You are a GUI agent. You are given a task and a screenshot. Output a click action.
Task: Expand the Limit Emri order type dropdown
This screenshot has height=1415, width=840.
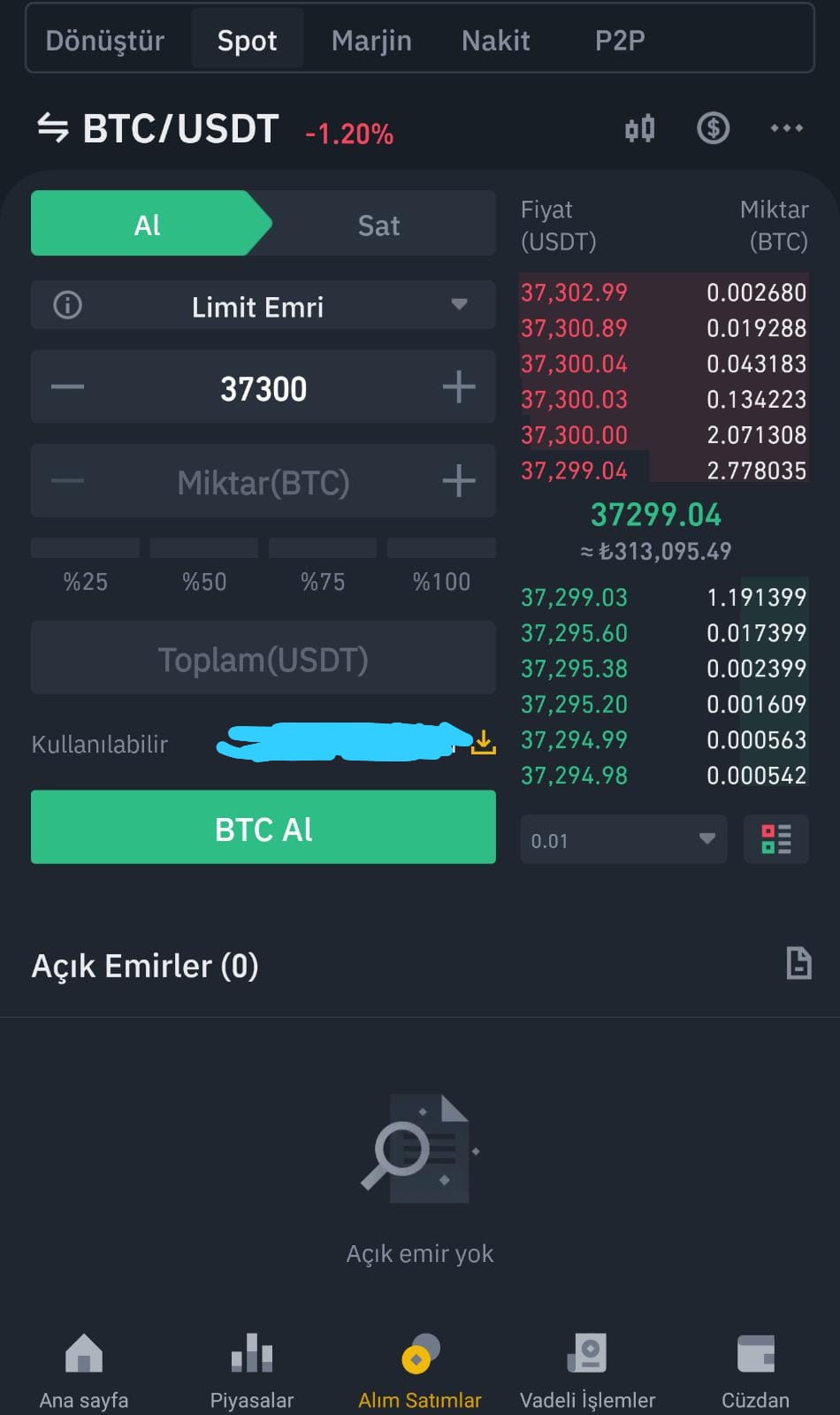click(263, 306)
